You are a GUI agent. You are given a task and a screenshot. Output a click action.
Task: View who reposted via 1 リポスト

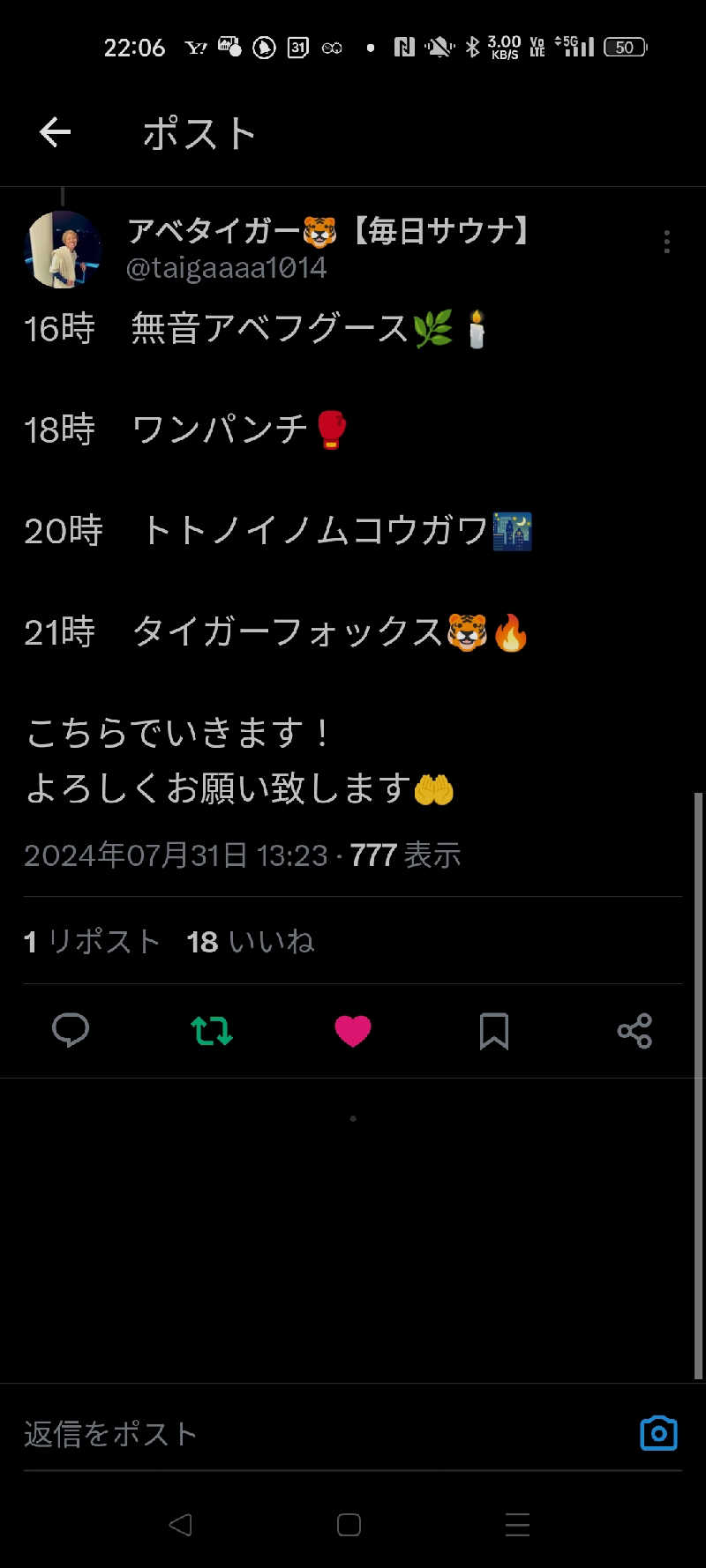point(91,941)
